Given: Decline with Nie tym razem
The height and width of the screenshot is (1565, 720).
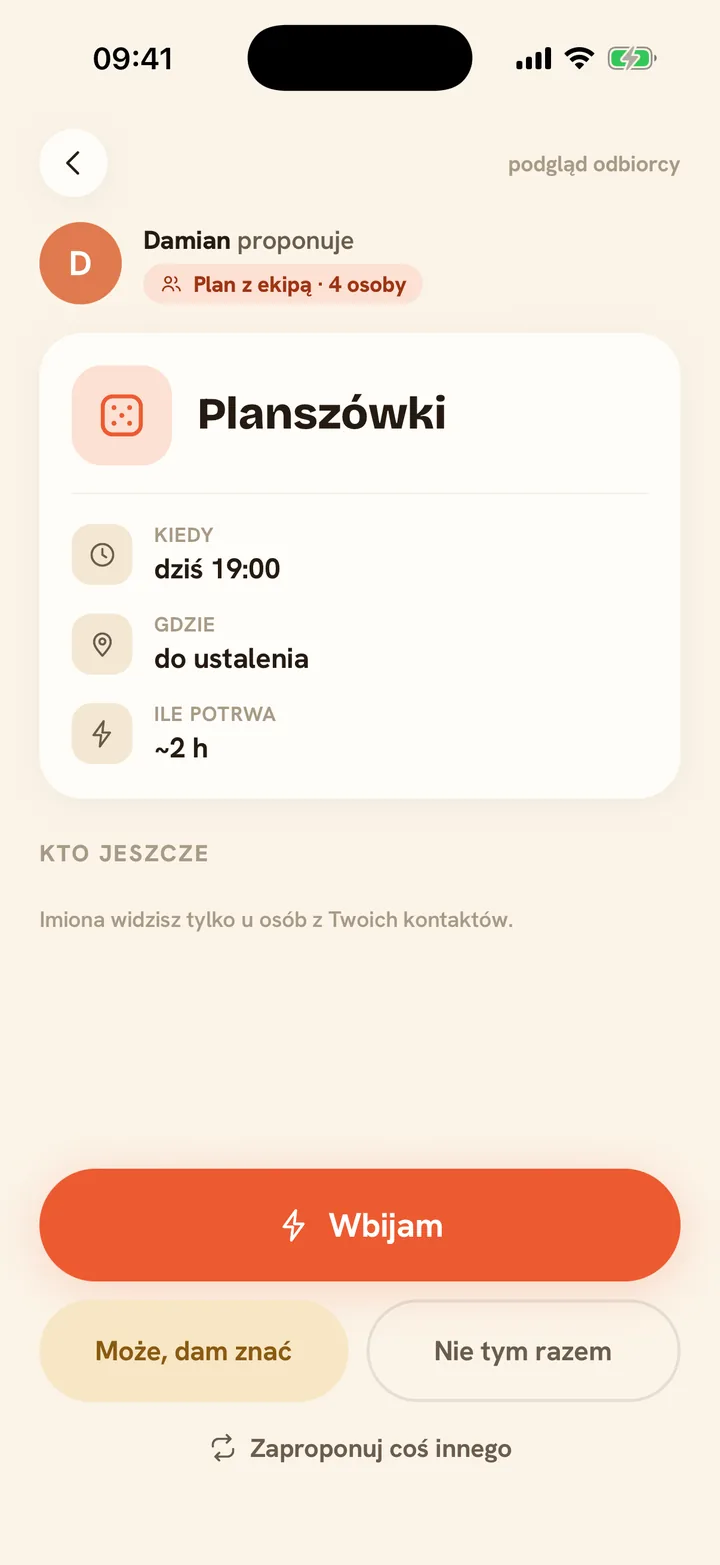Looking at the screenshot, I should pos(523,1351).
